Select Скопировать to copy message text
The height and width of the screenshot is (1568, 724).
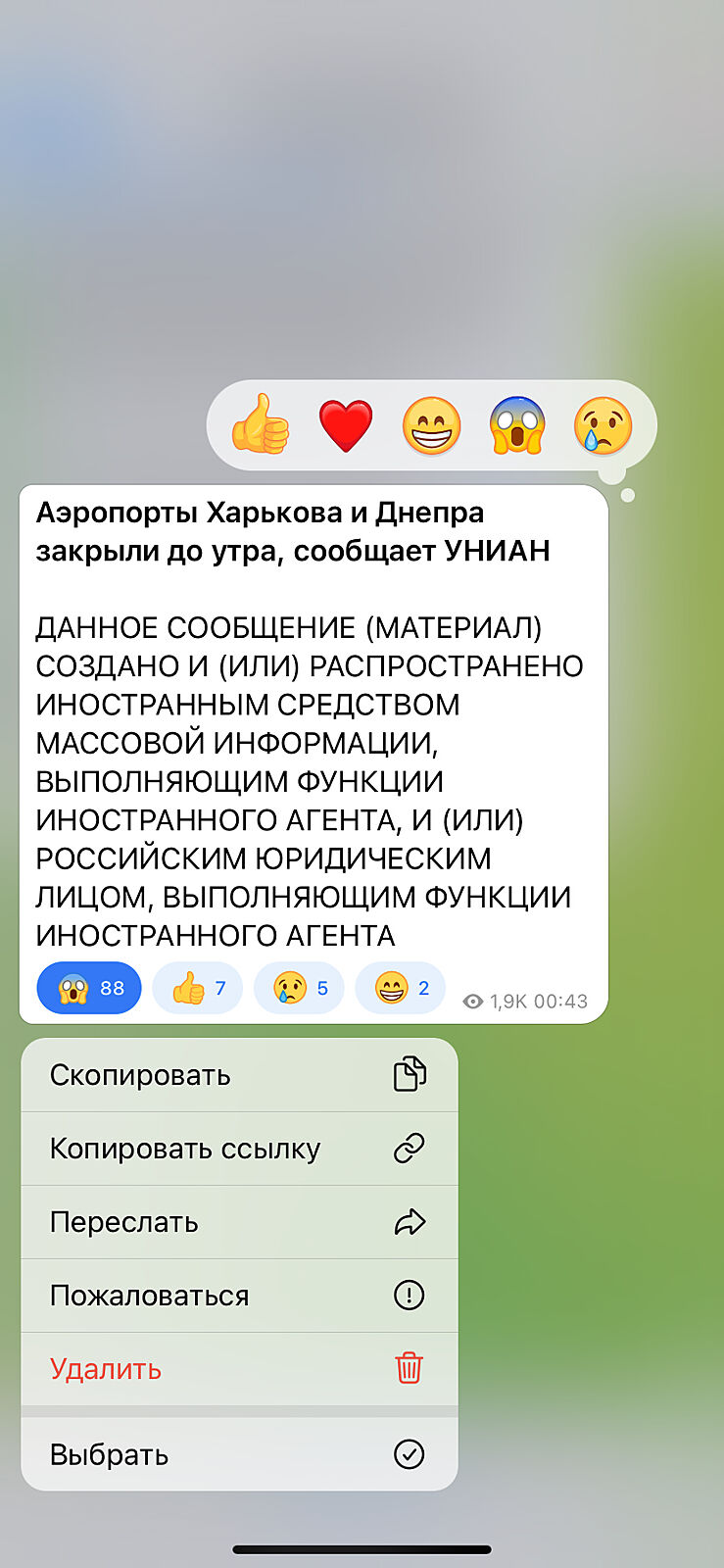(x=239, y=1075)
